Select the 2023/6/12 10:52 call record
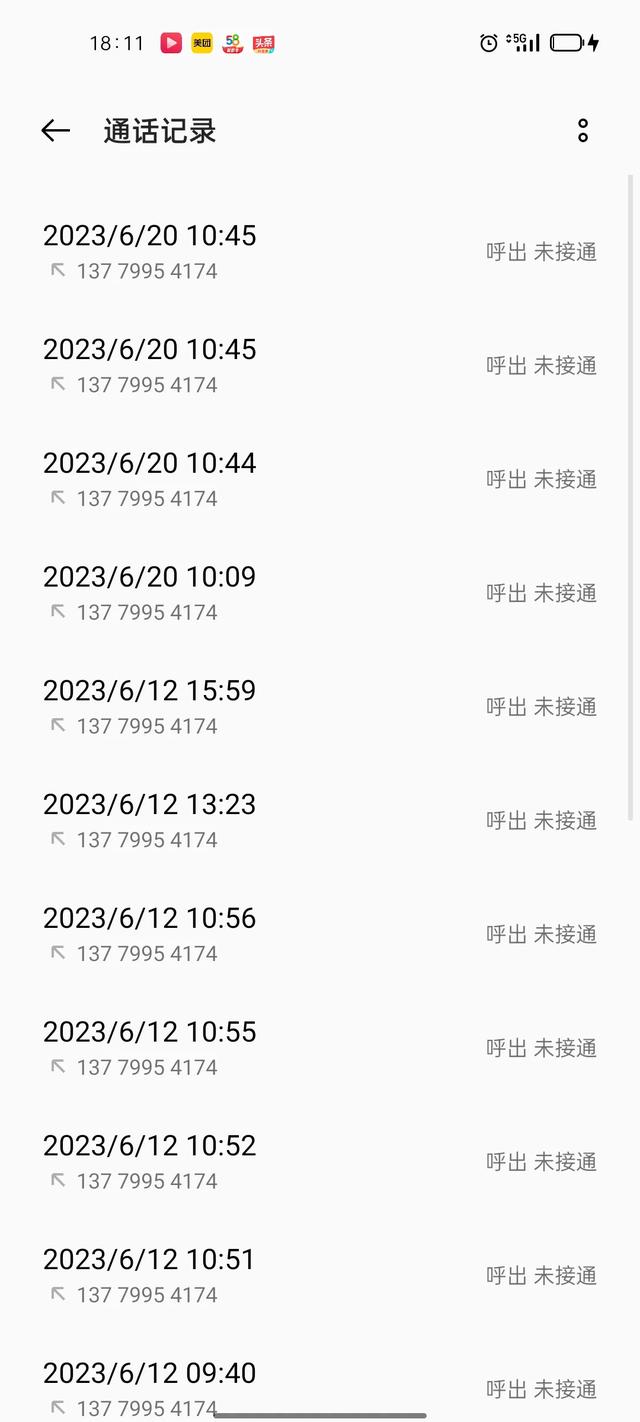This screenshot has width=640, height=1422. point(320,1162)
